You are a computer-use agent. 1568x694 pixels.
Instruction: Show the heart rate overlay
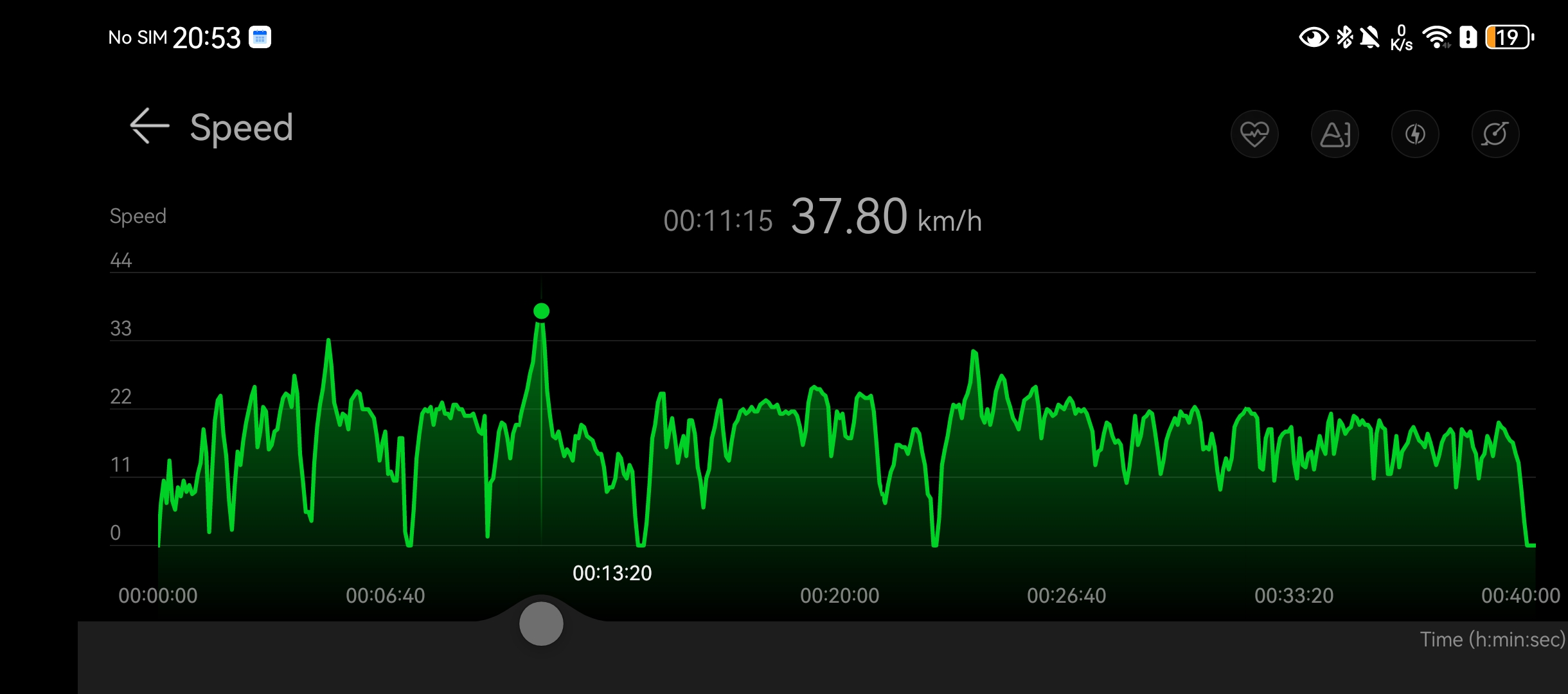pos(1254,134)
